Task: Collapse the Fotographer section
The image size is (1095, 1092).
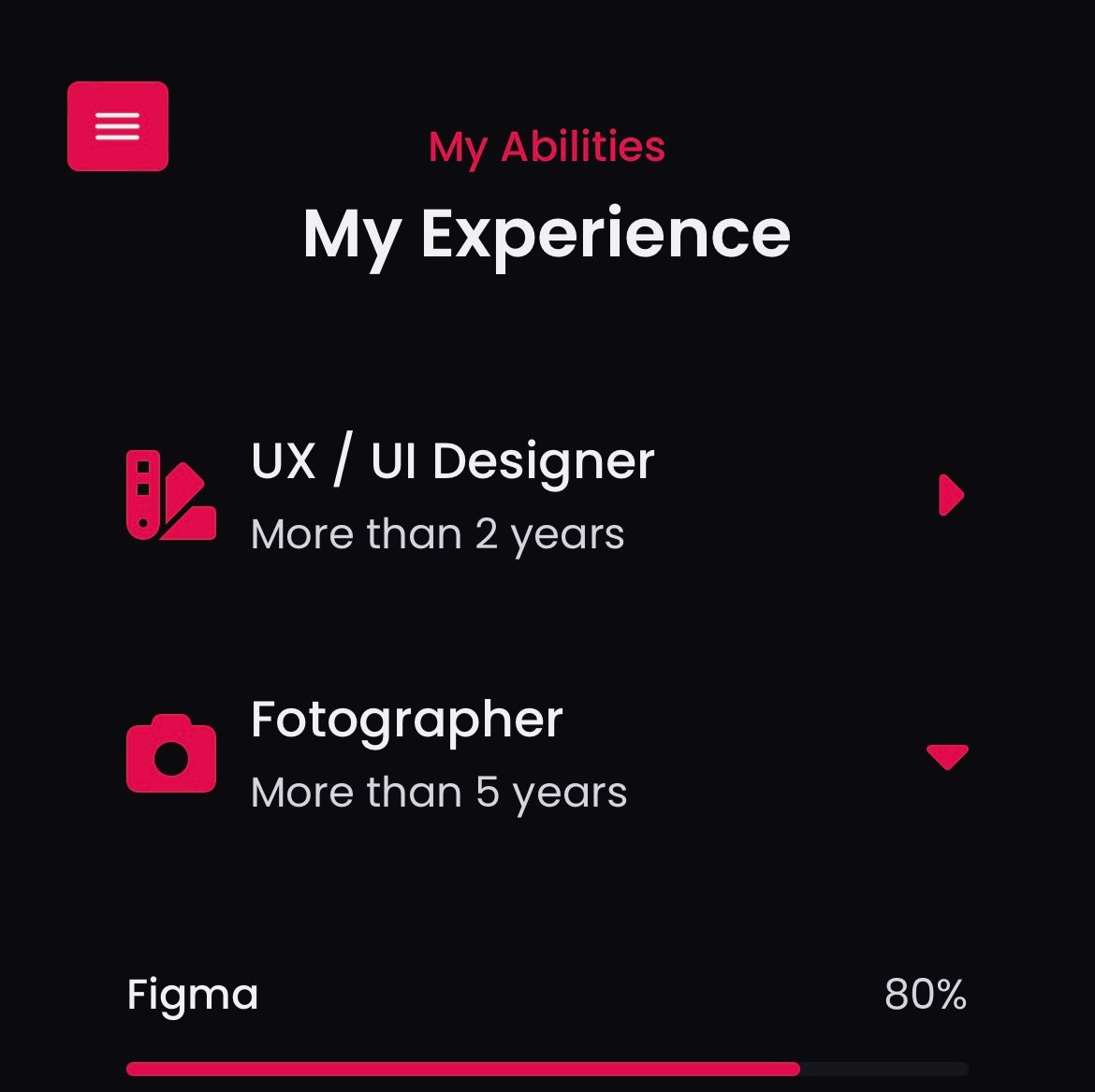Action: (947, 755)
